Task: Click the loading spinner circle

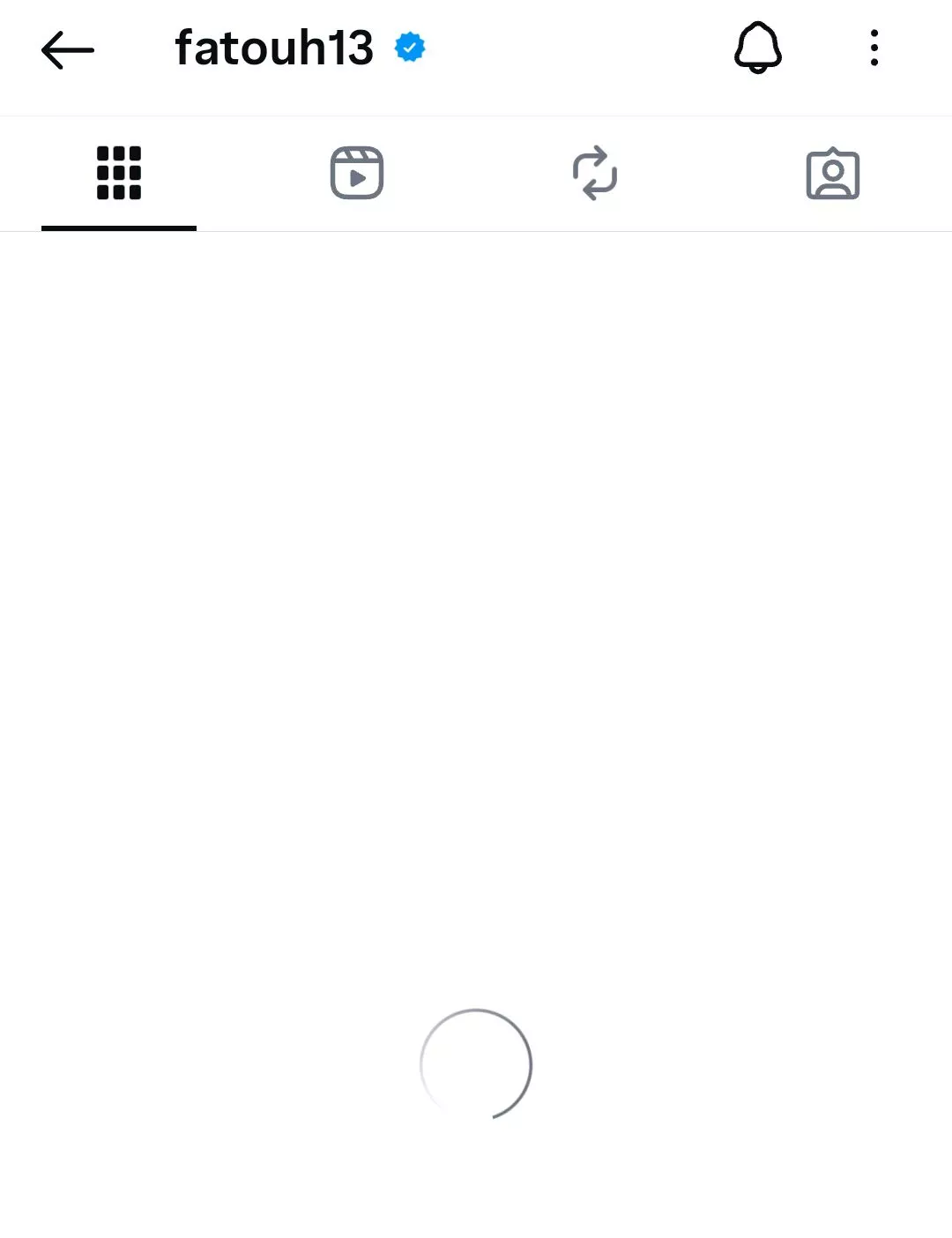Action: click(476, 1064)
